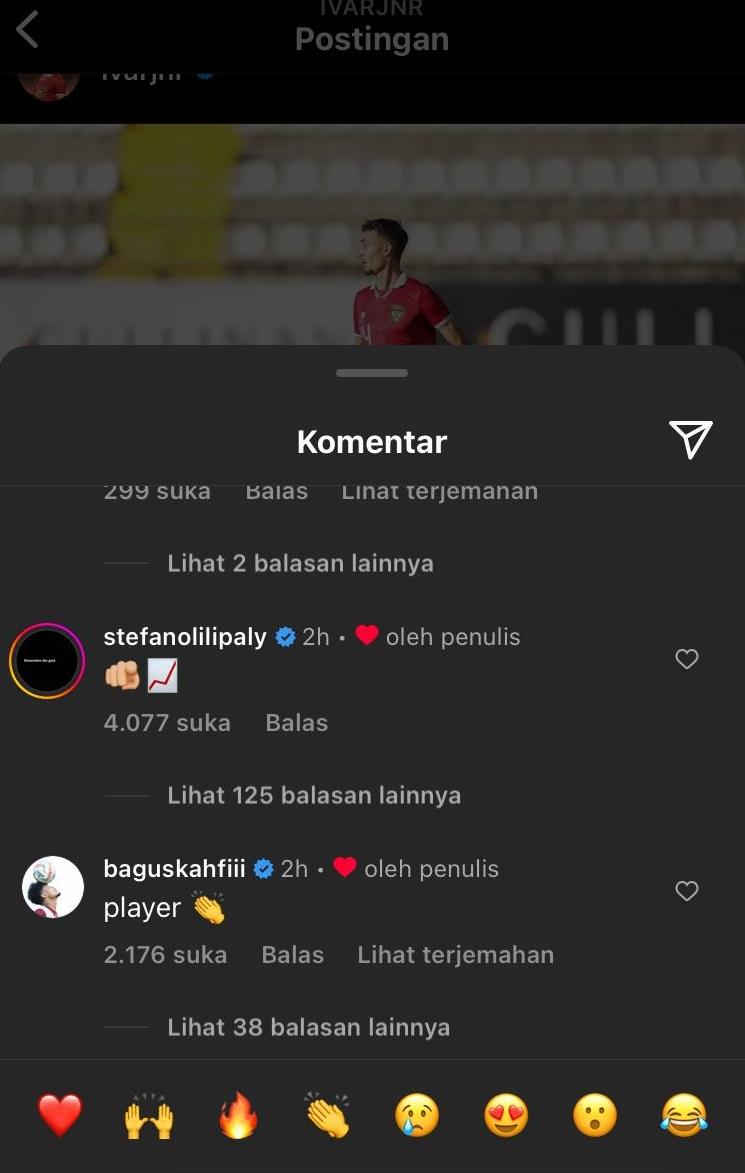Insert the heart-eyes emoji
This screenshot has height=1173, width=745.
tap(506, 1115)
